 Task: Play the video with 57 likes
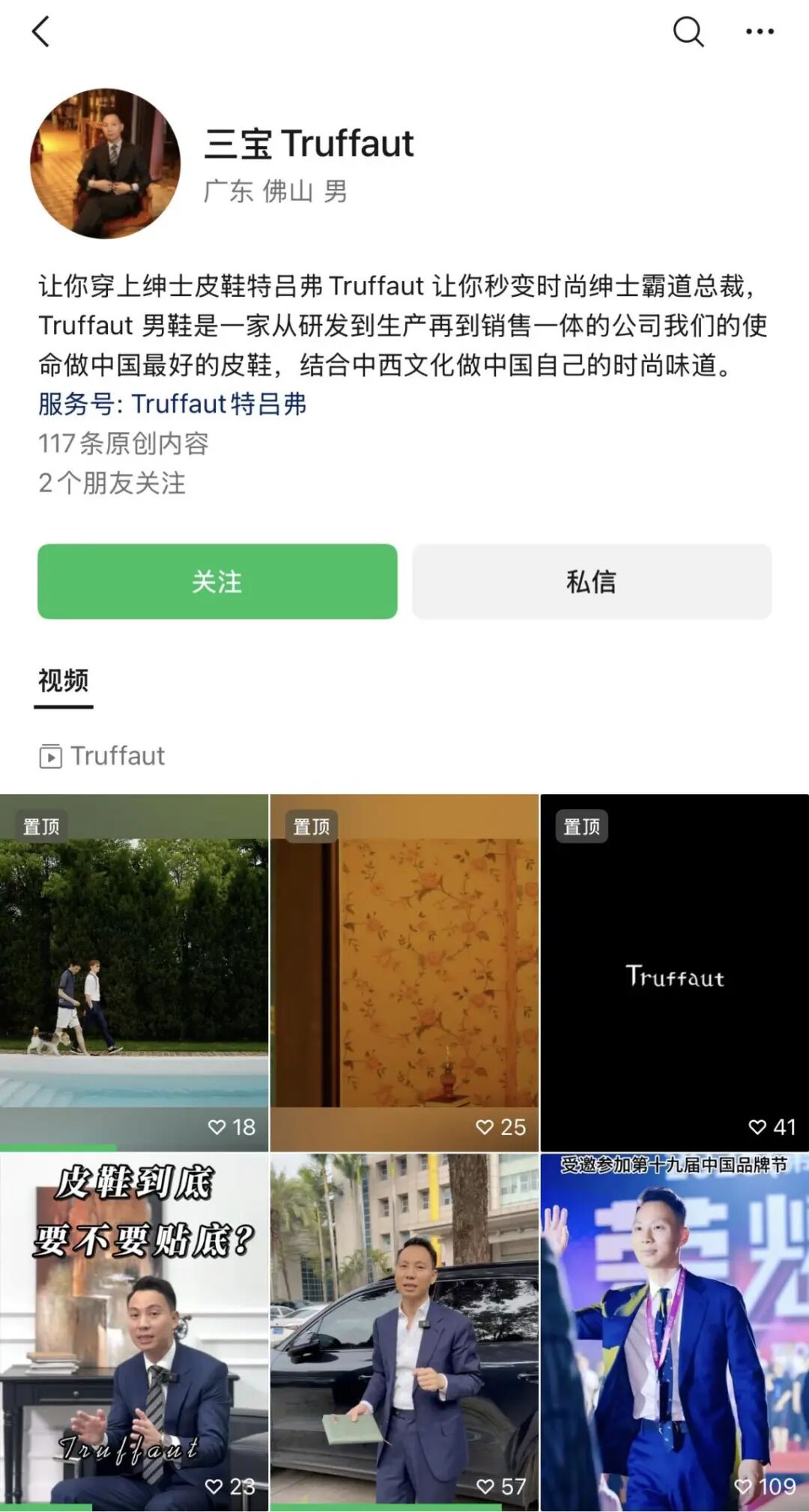(x=404, y=1332)
